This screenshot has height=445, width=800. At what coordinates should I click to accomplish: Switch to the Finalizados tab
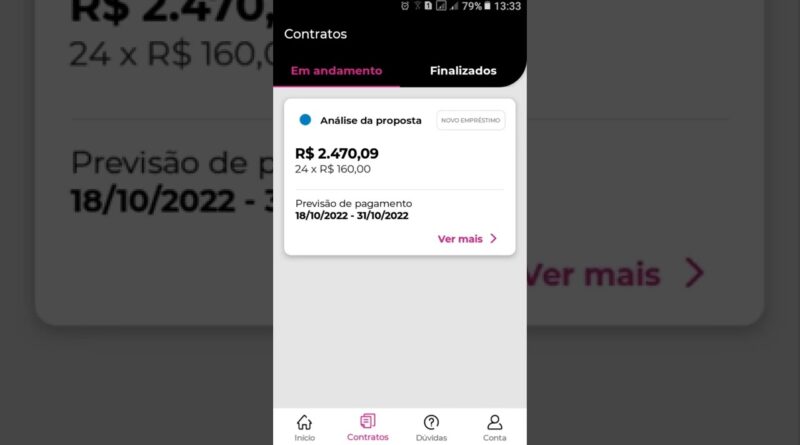tap(462, 71)
